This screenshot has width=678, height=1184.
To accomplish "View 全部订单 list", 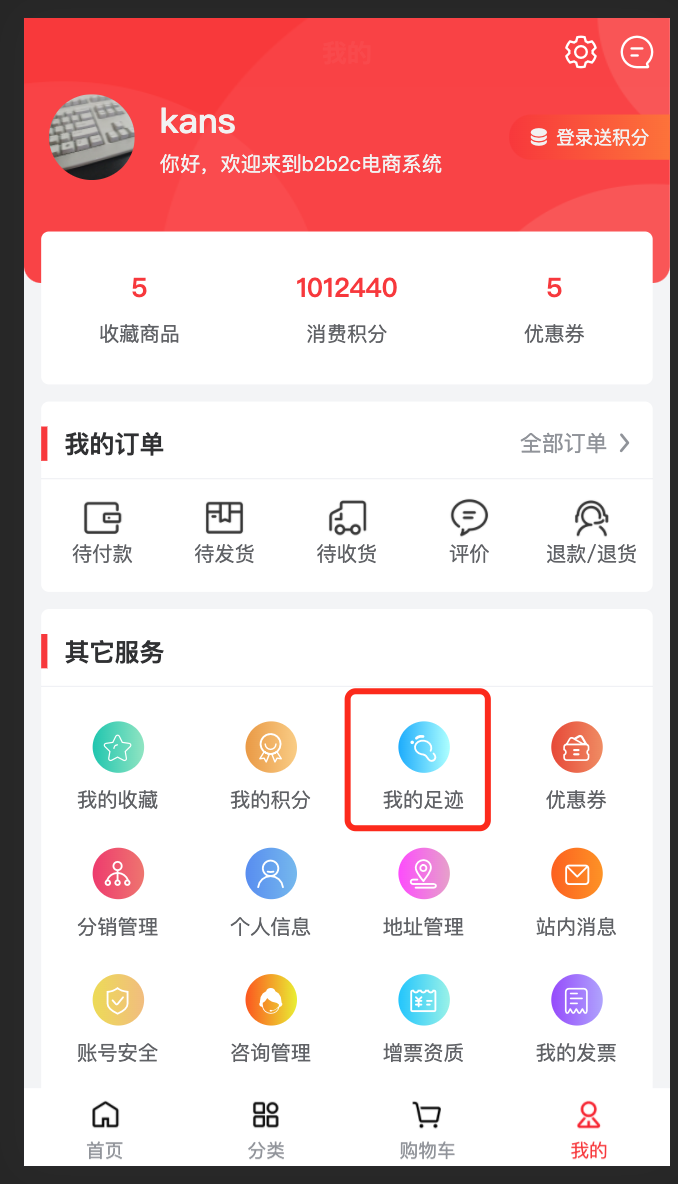I will [x=575, y=443].
